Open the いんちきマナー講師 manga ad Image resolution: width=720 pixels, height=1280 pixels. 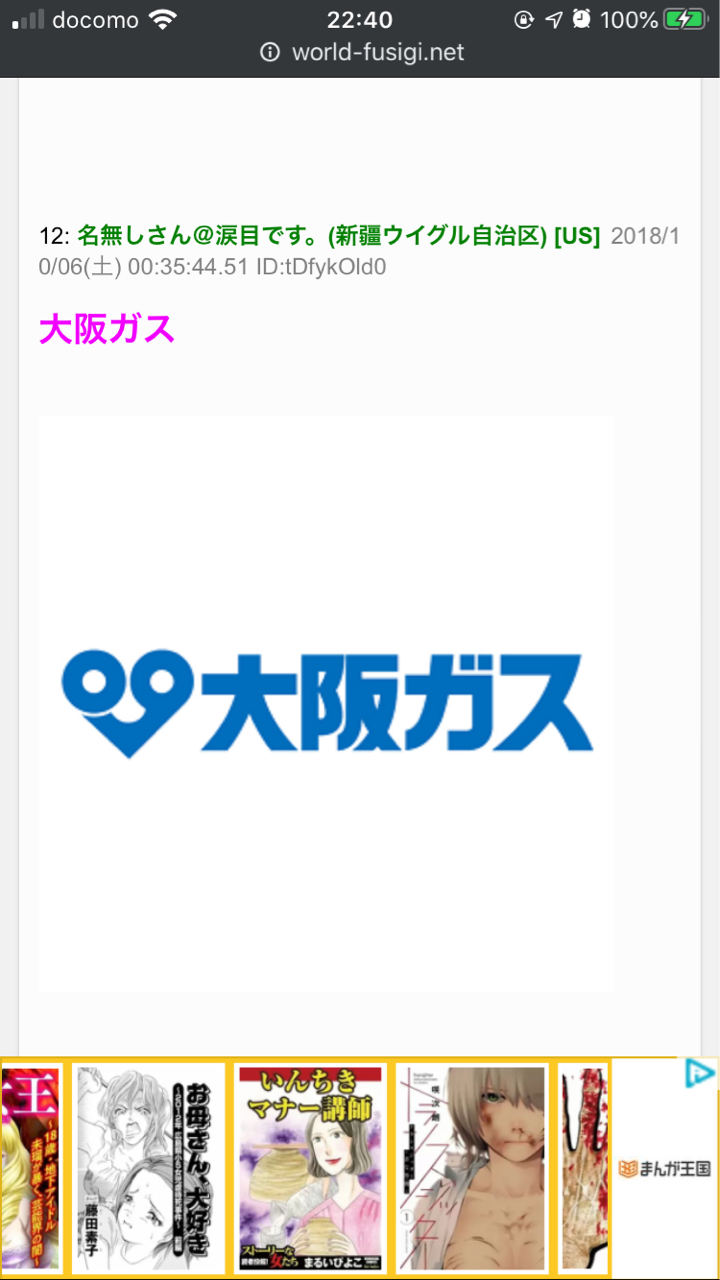point(310,1168)
